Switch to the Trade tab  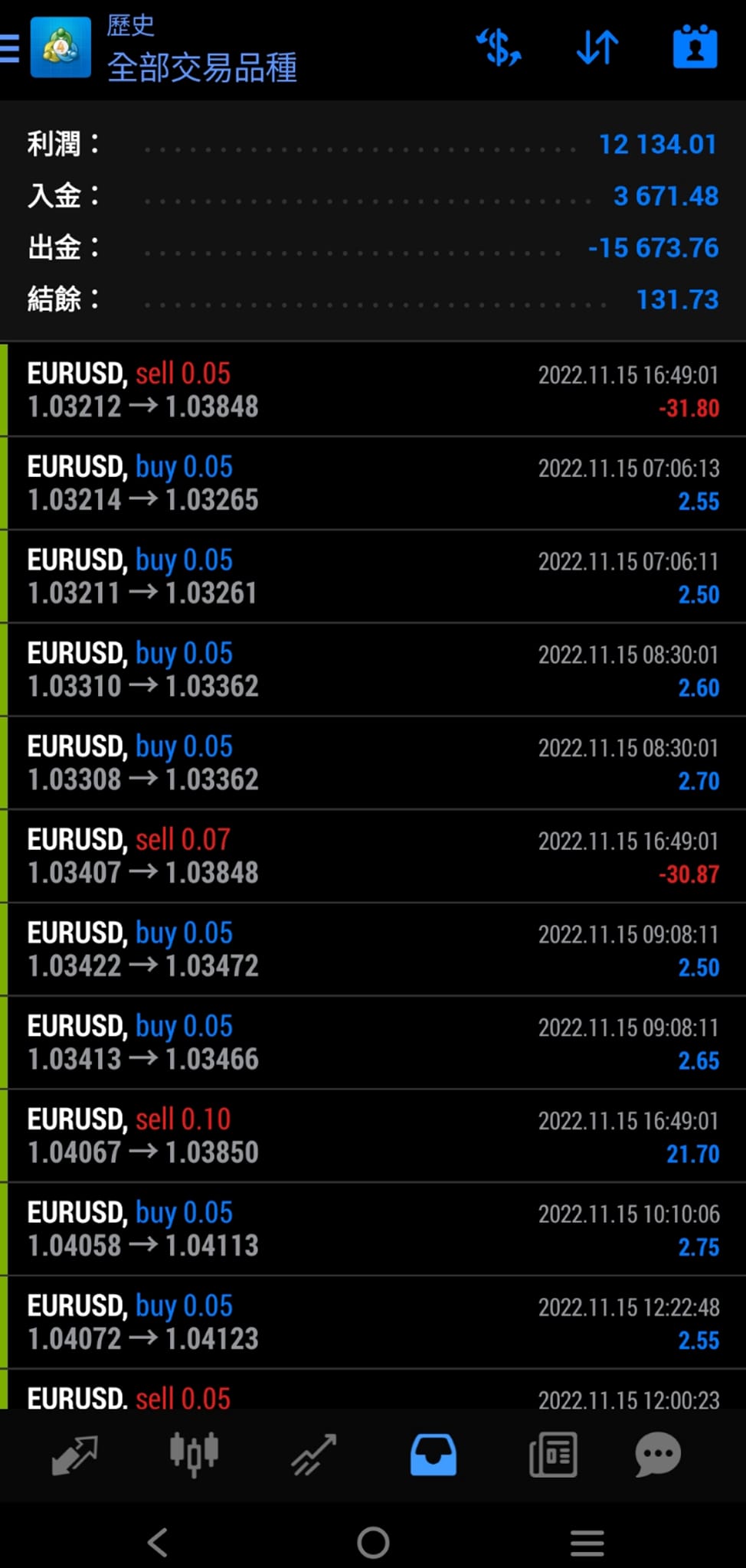313,1455
